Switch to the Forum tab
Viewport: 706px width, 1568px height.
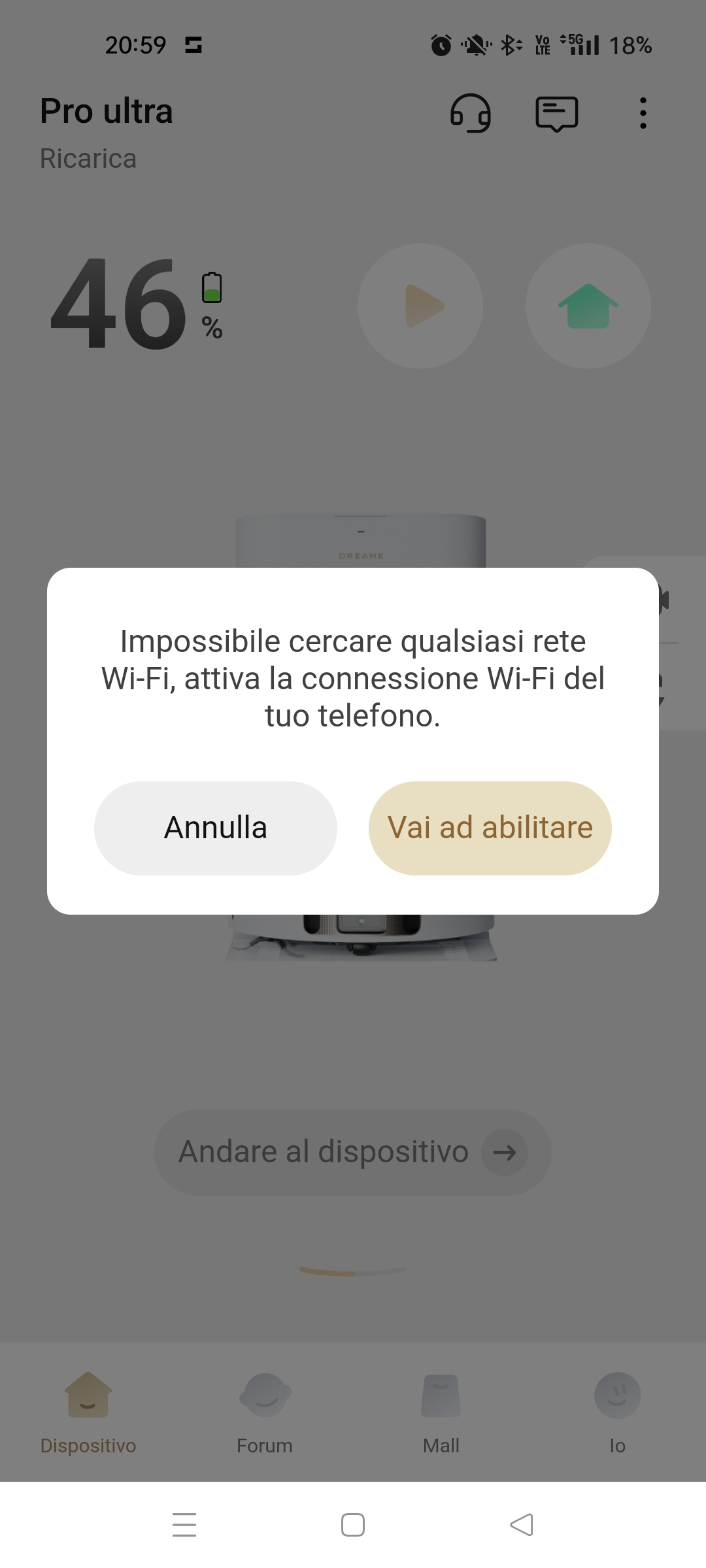(x=265, y=1413)
